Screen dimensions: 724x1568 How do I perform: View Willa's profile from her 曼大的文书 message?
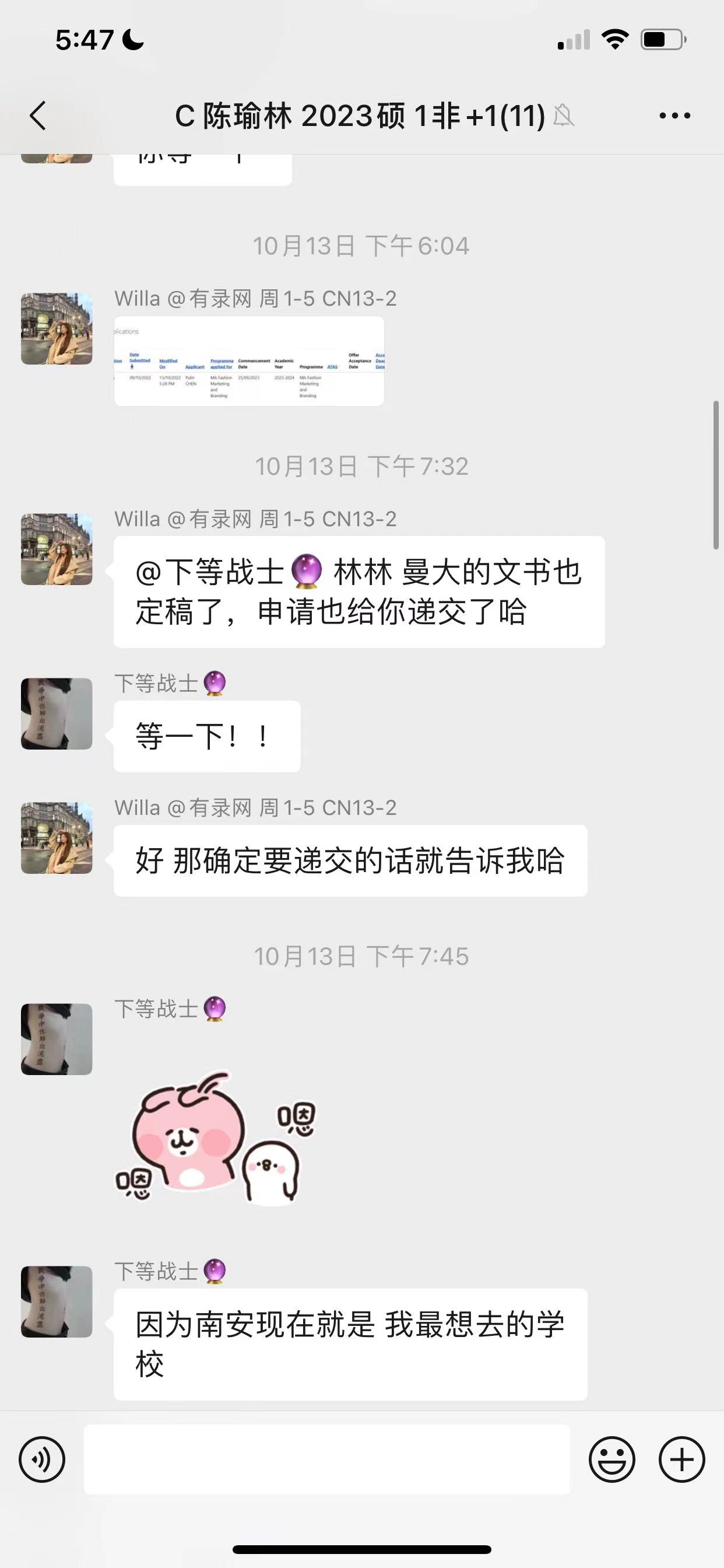(57, 549)
